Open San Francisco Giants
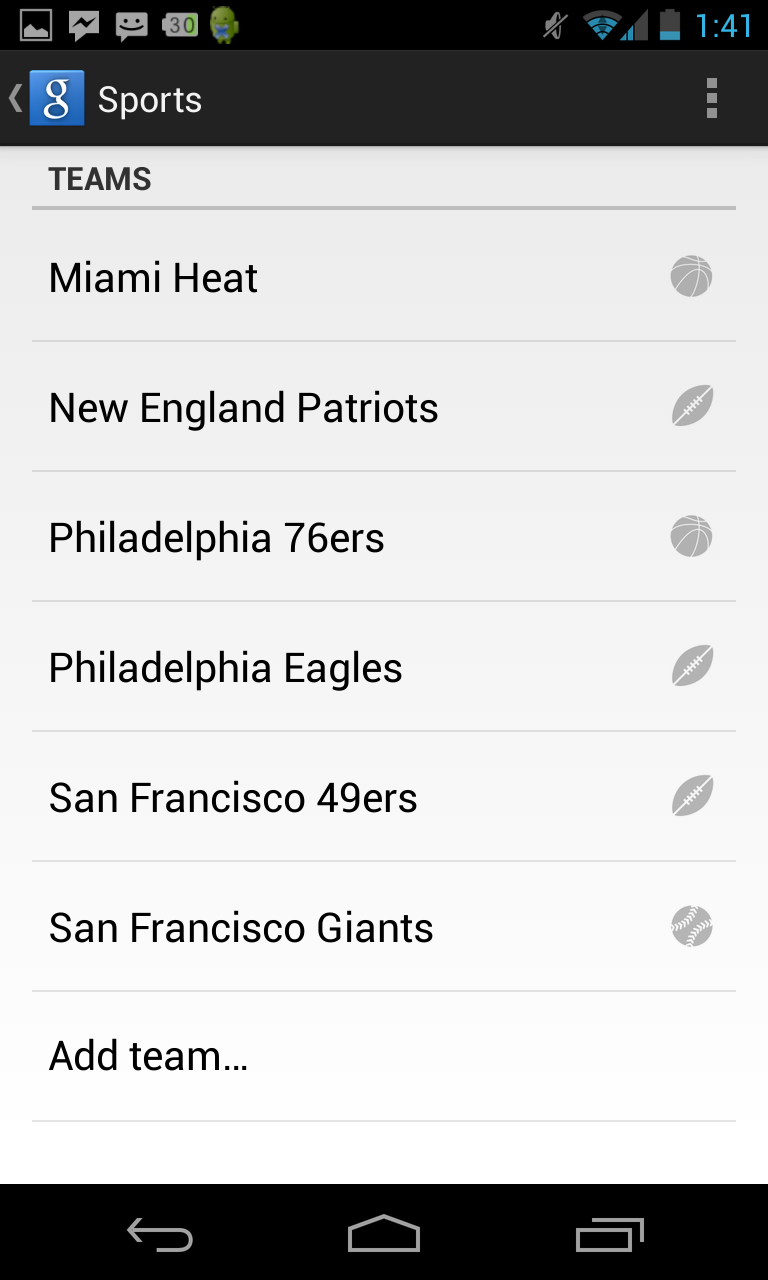This screenshot has width=768, height=1280. coord(383,927)
